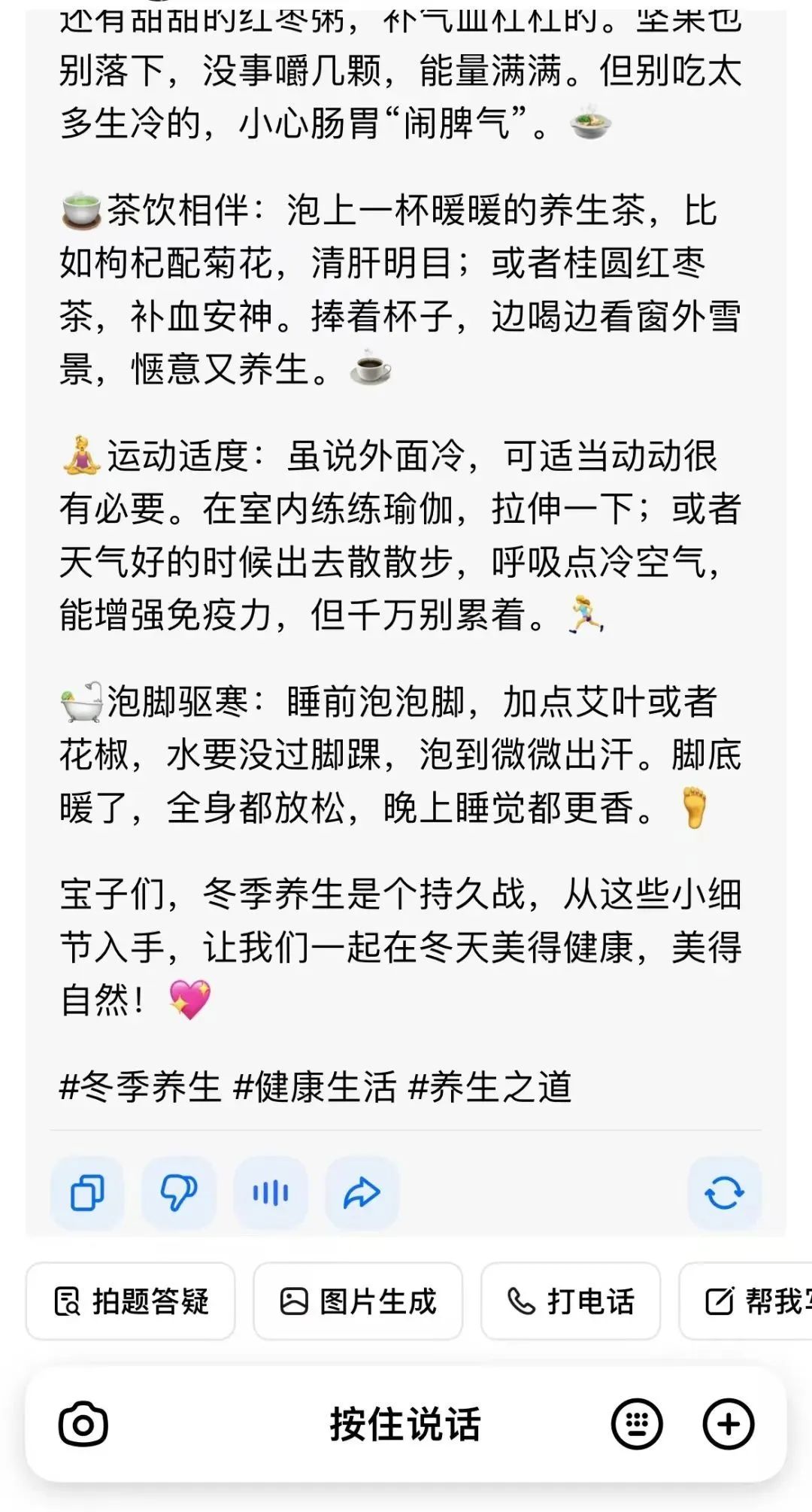Screen dimensions: 812x1512
Task: Copy the AI response text
Action: [87, 1193]
